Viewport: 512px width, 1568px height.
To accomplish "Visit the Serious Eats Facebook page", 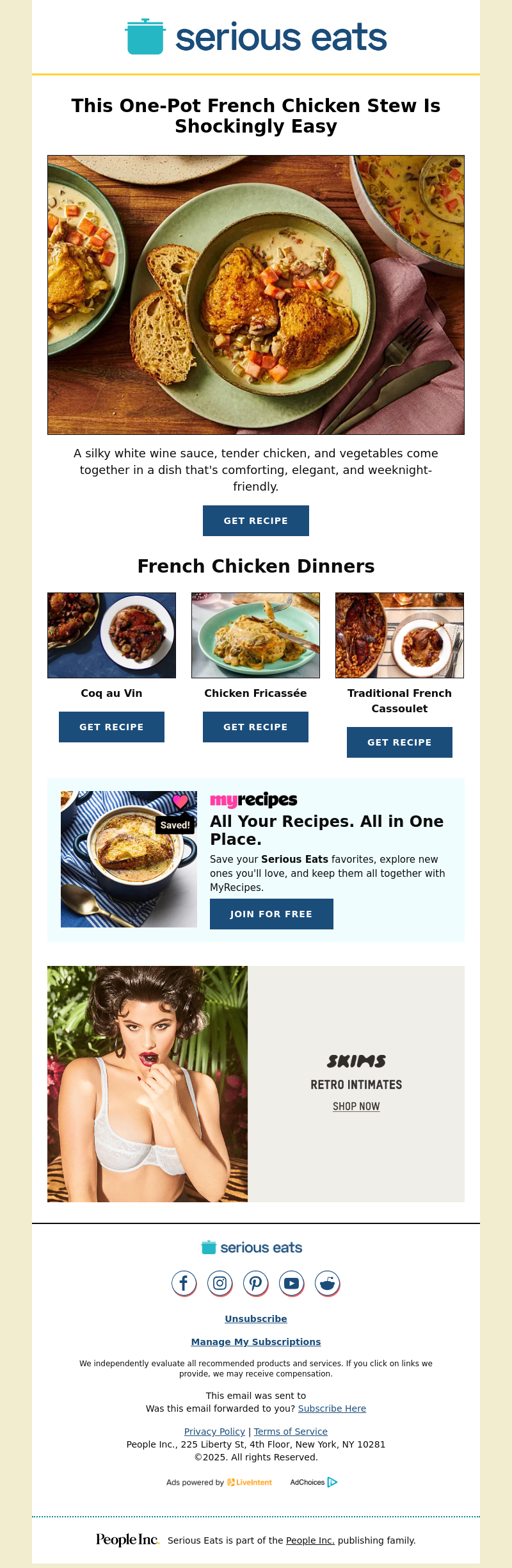I will tap(184, 1283).
